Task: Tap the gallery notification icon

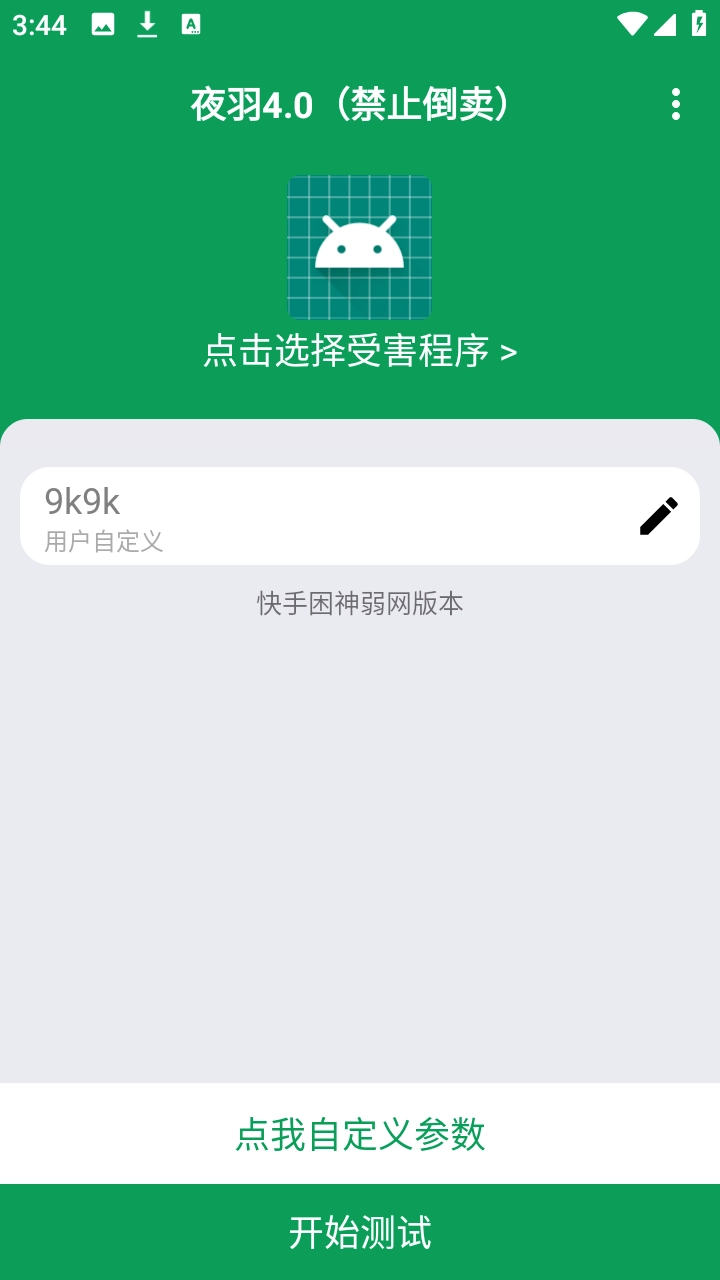Action: [x=103, y=23]
